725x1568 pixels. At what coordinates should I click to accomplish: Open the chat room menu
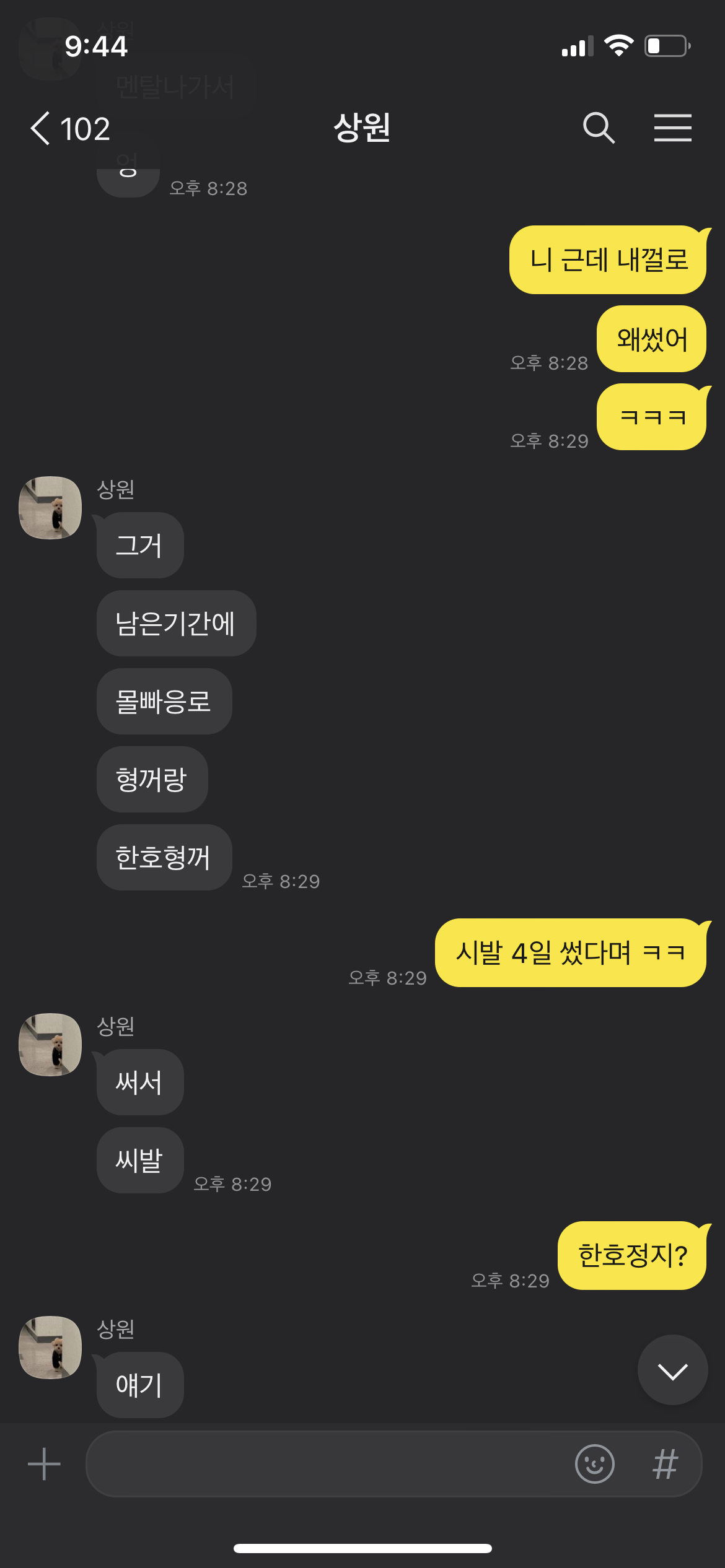pos(672,128)
